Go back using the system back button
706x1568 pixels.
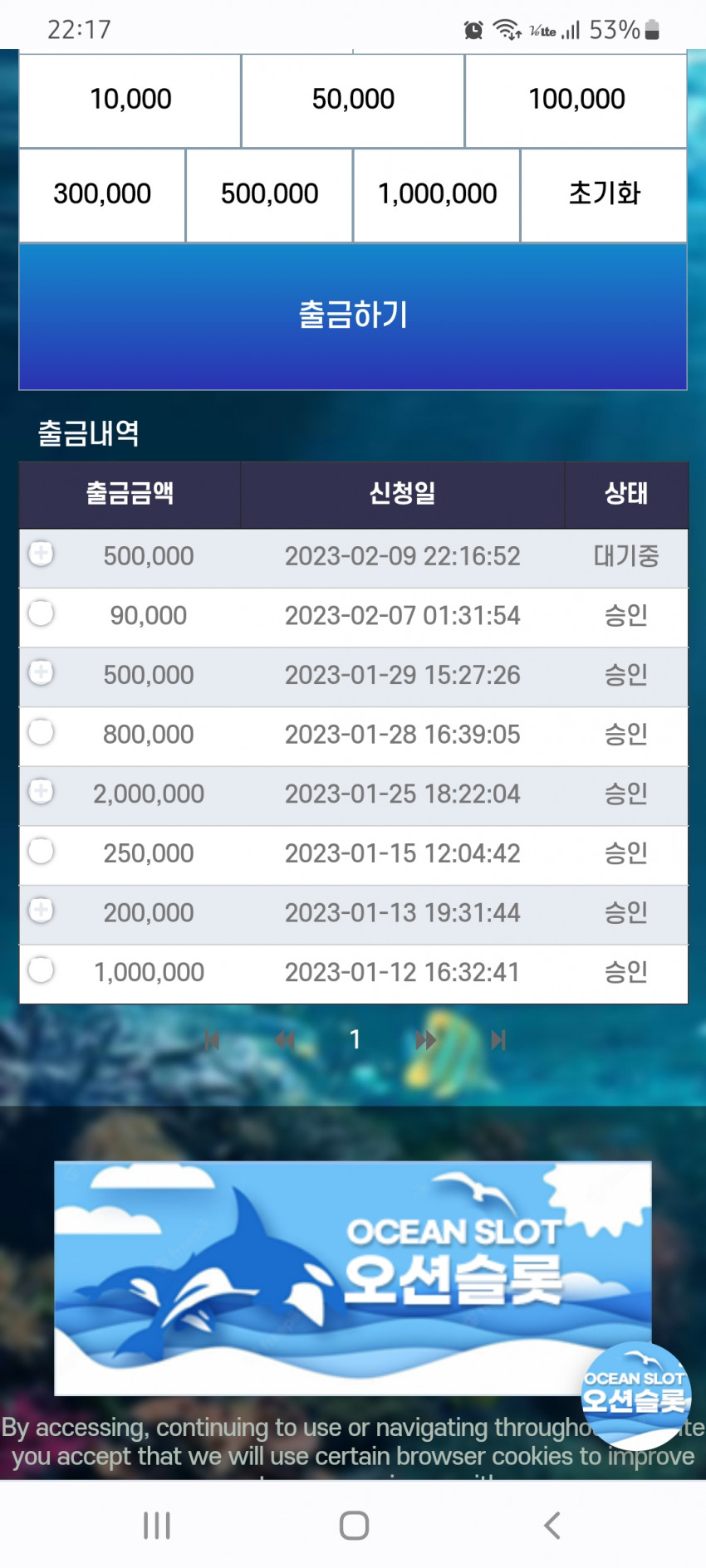(x=552, y=1525)
